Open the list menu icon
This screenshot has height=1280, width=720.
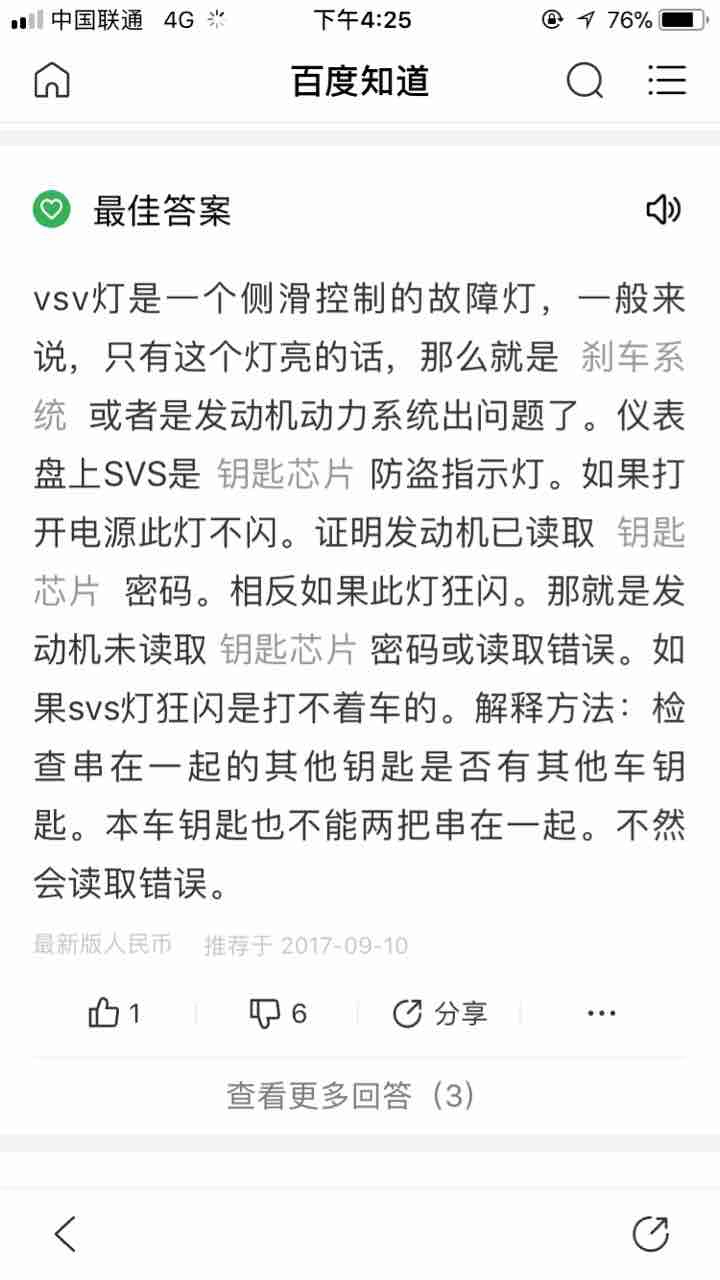pyautogui.click(x=666, y=80)
